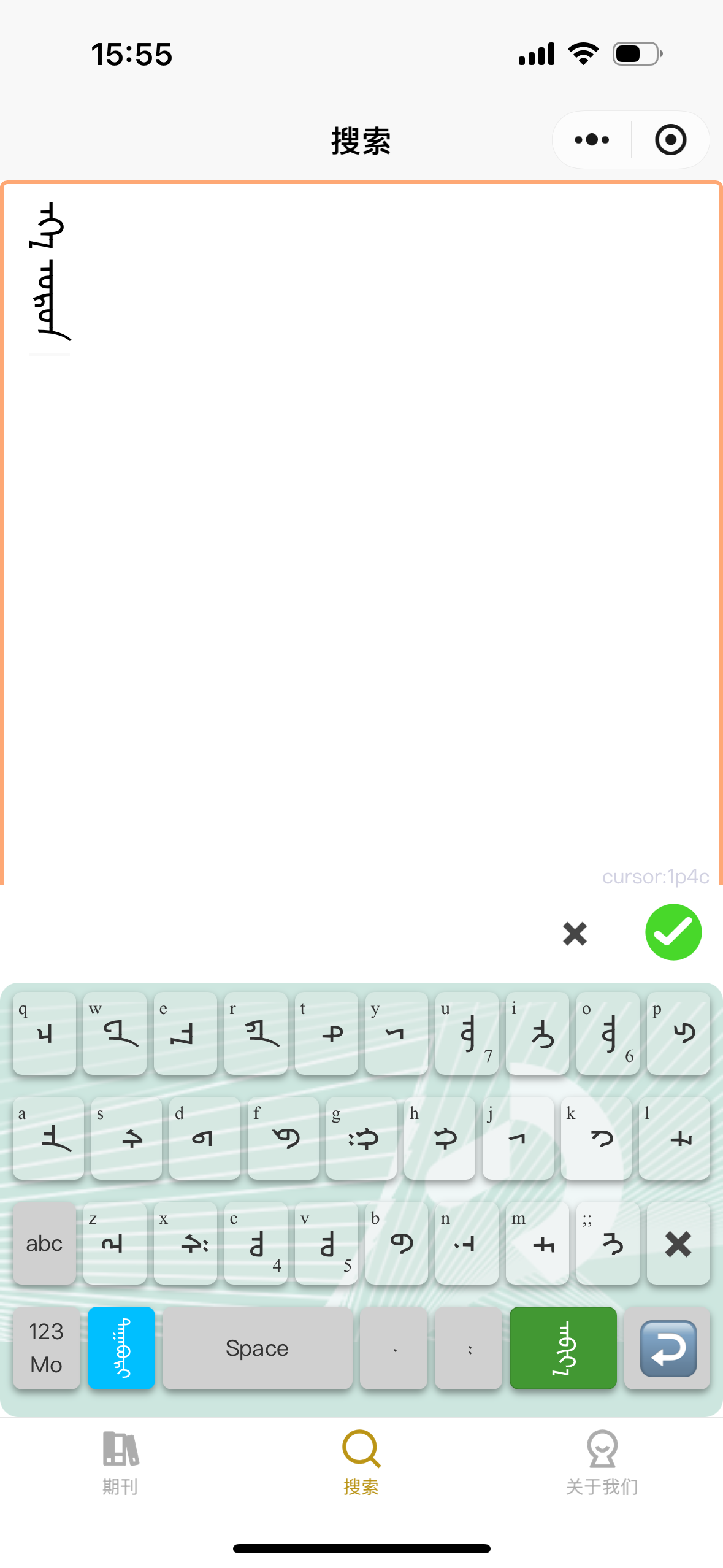The height and width of the screenshot is (1568, 723).
Task: Tap the cyan Mongolian script key
Action: click(121, 1348)
